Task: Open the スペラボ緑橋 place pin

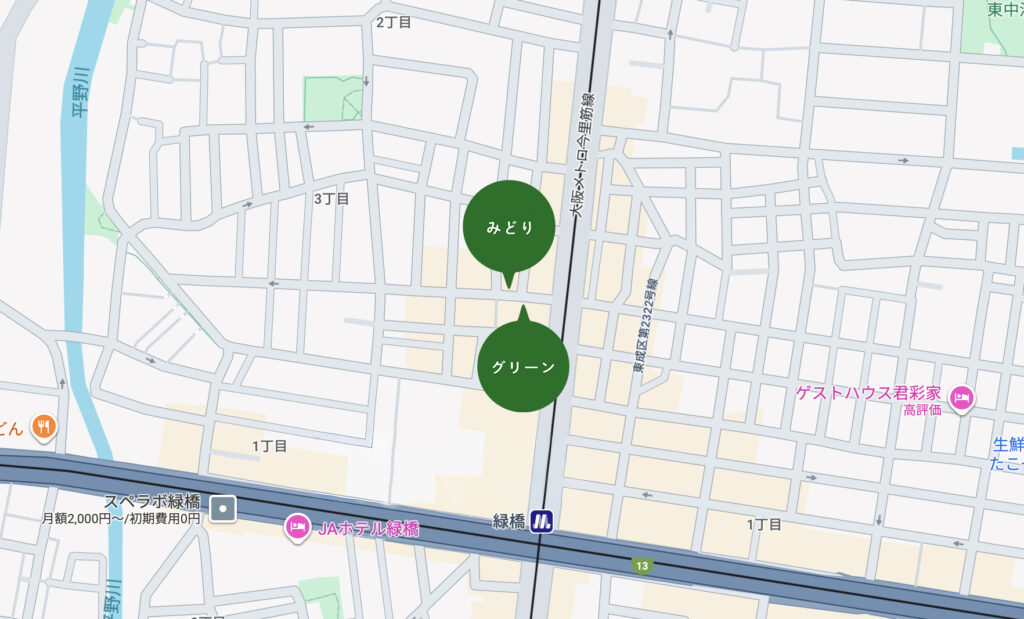Action: coord(223,509)
